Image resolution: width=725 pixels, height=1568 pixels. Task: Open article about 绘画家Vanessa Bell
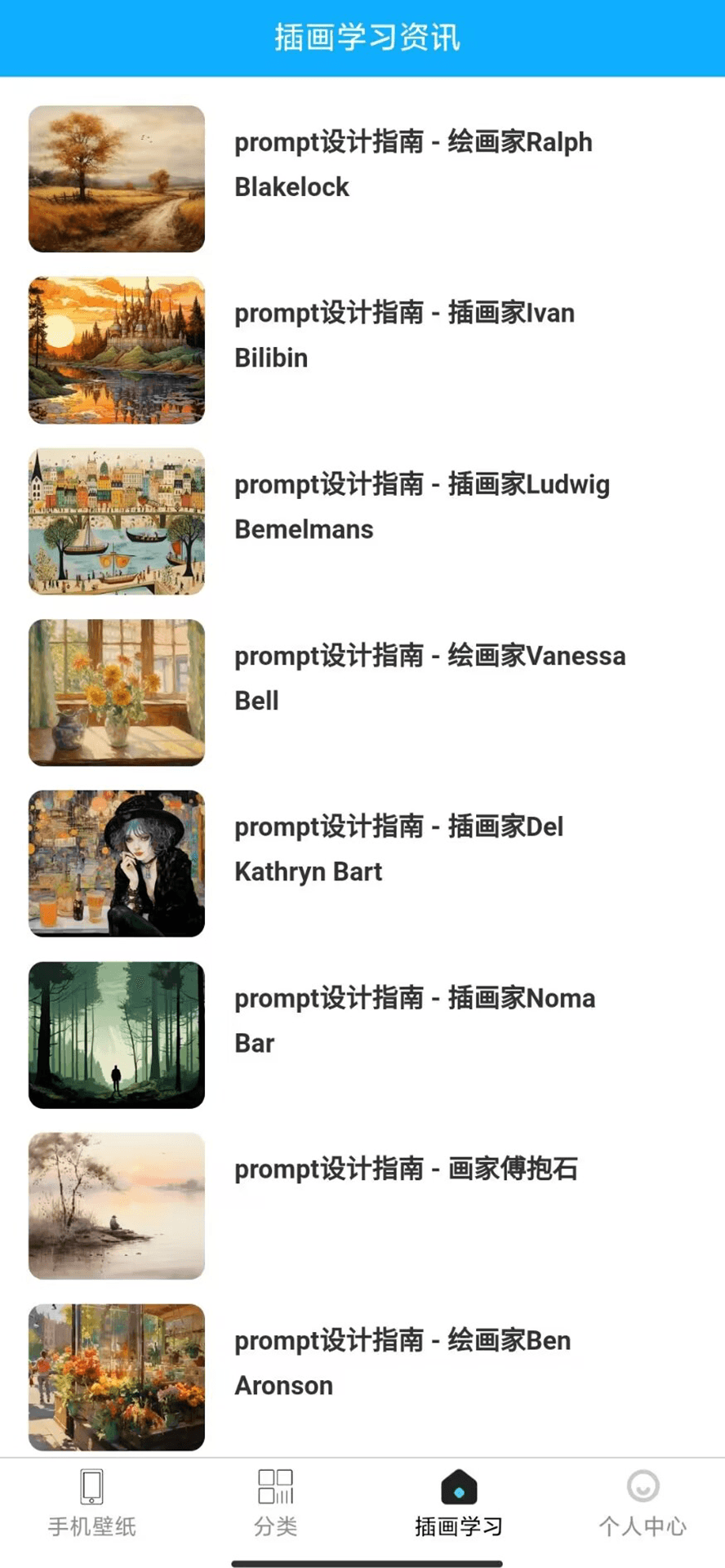point(429,678)
